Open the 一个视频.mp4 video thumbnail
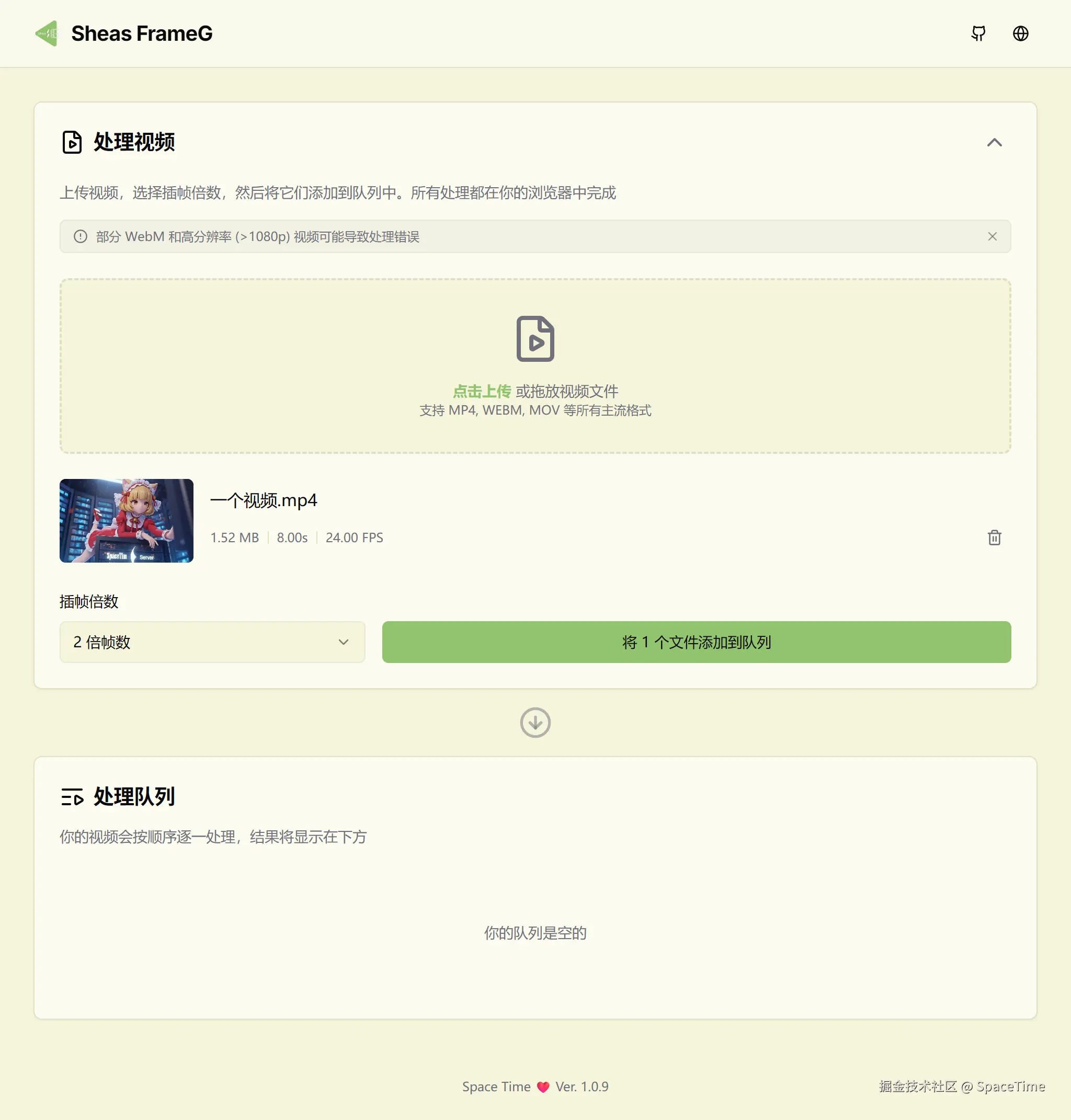Screen dimensions: 1071x1120 click(126, 520)
